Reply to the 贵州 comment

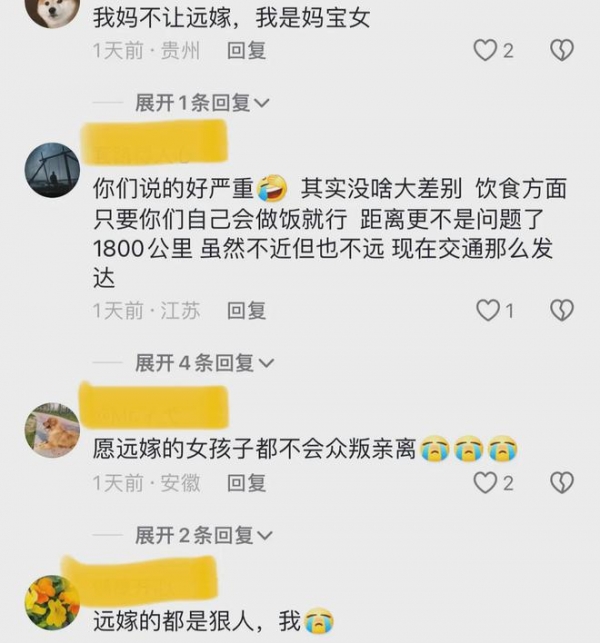pyautogui.click(x=246, y=51)
